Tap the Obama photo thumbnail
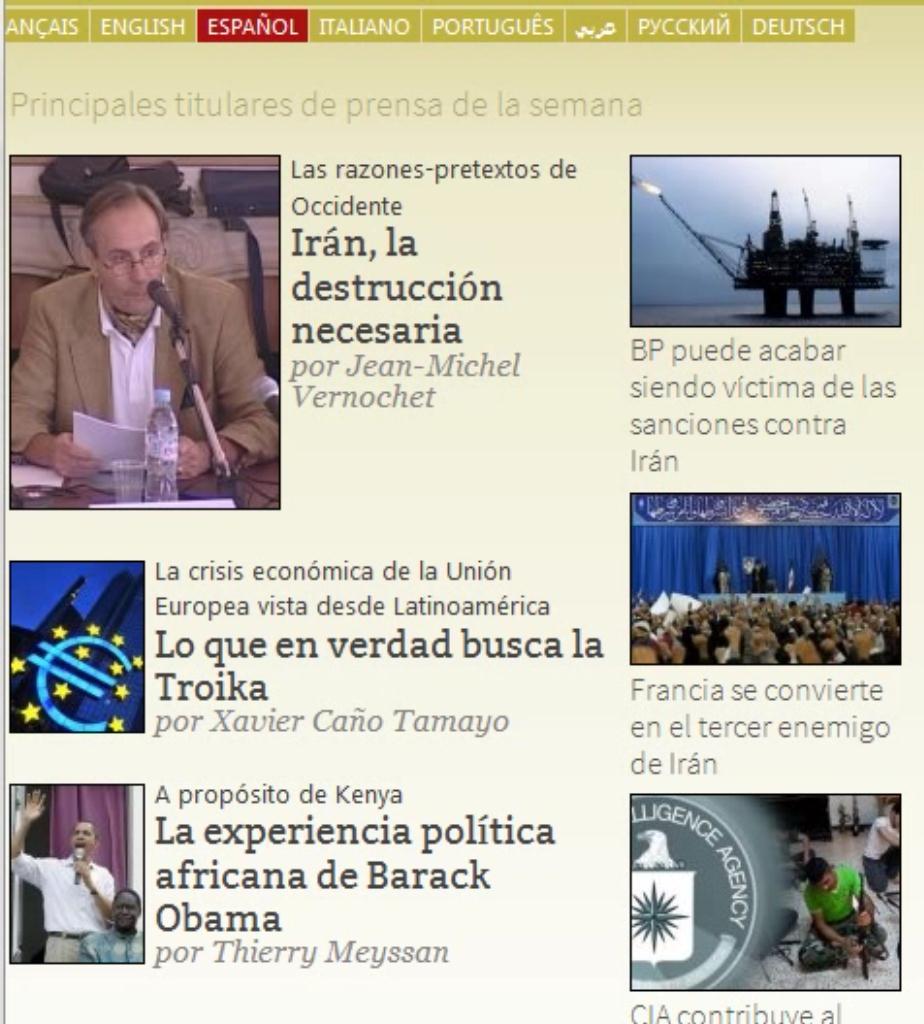924x1024 pixels. pos(77,873)
